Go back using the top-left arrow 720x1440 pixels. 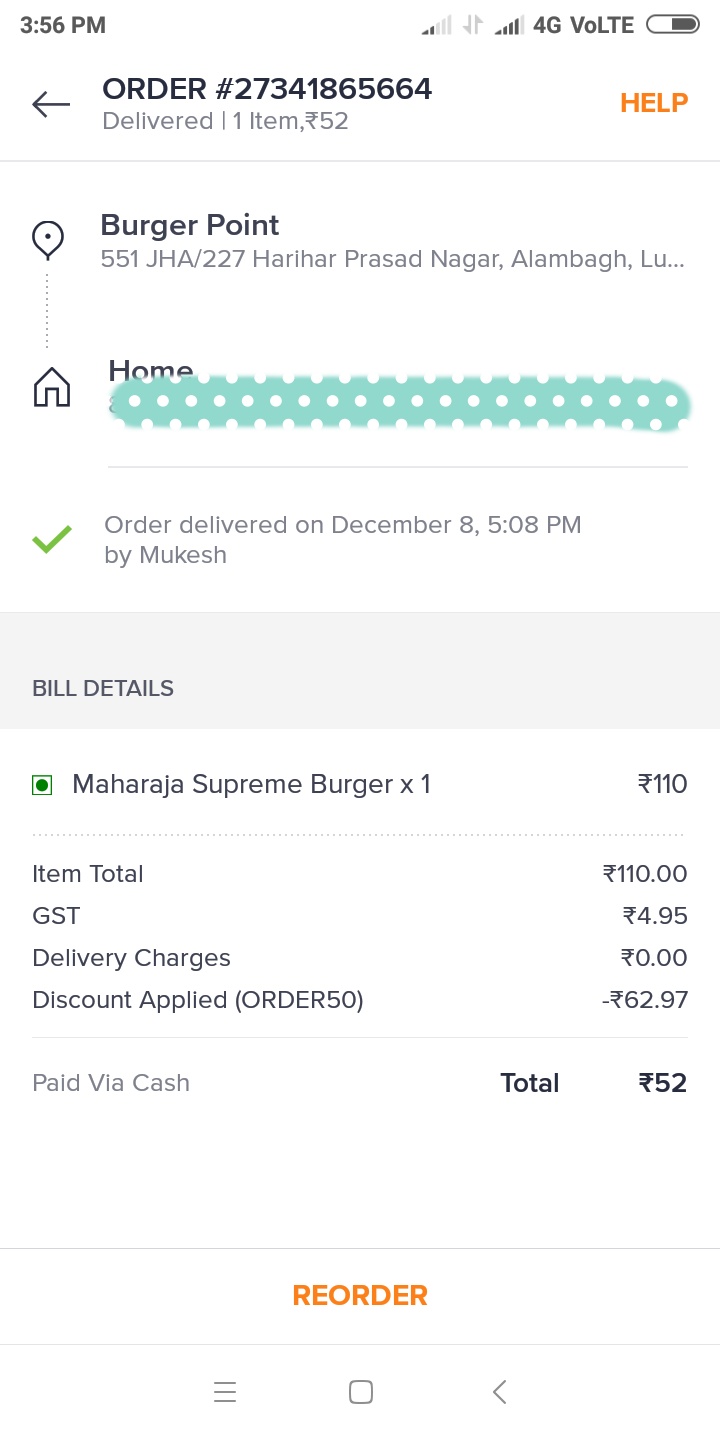tap(50, 104)
